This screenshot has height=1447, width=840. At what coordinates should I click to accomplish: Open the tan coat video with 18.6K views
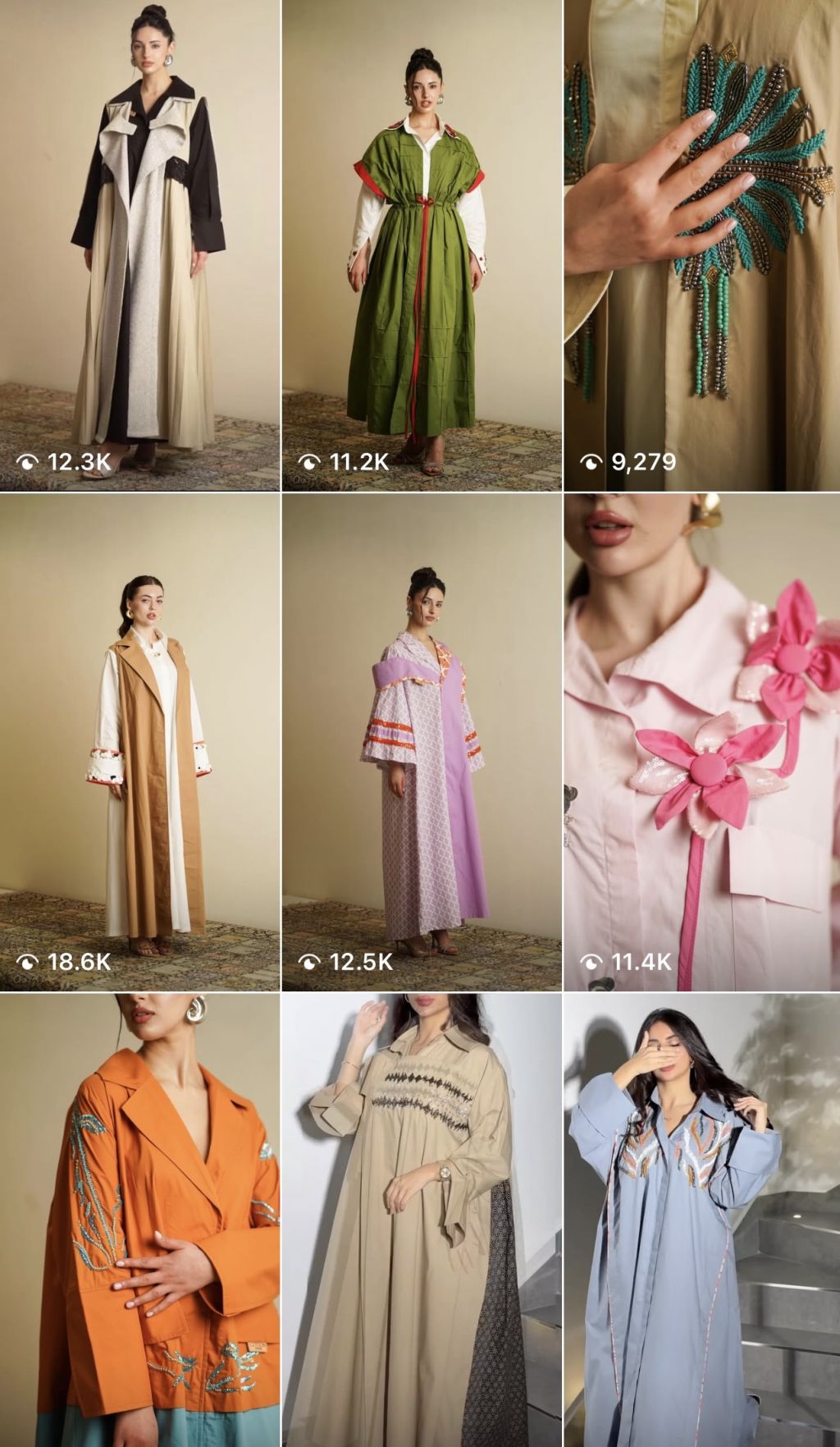coord(139,743)
